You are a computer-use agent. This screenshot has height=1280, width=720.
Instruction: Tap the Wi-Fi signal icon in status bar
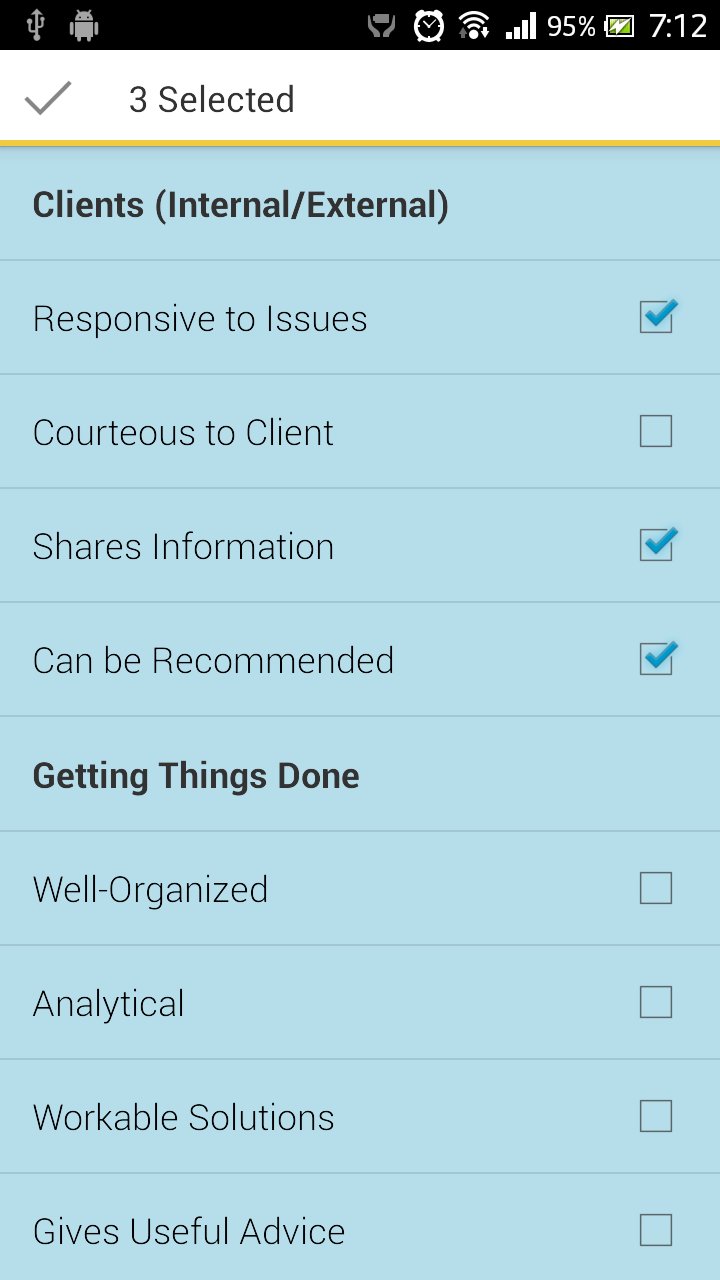click(474, 25)
